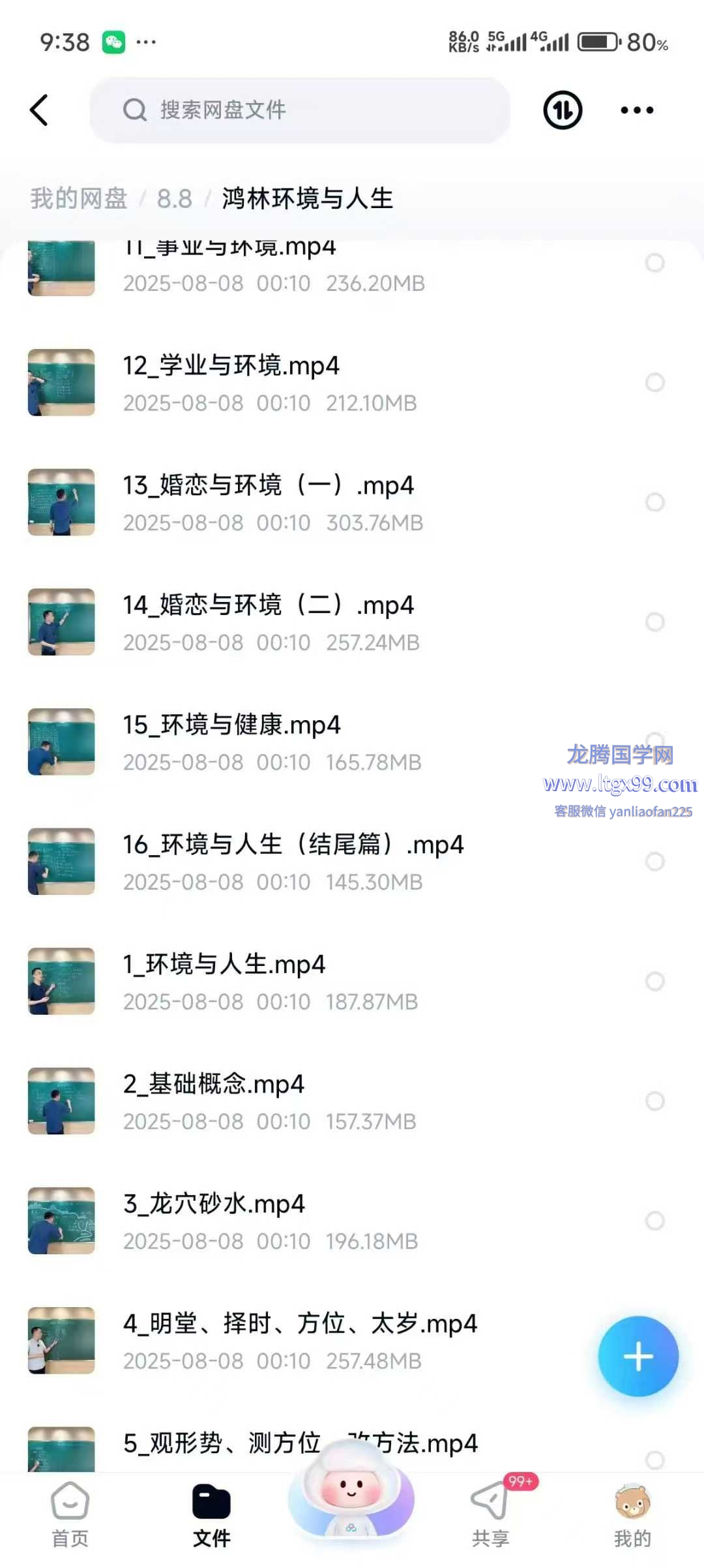
Task: Switch to the 共享 tab
Action: 490,1515
